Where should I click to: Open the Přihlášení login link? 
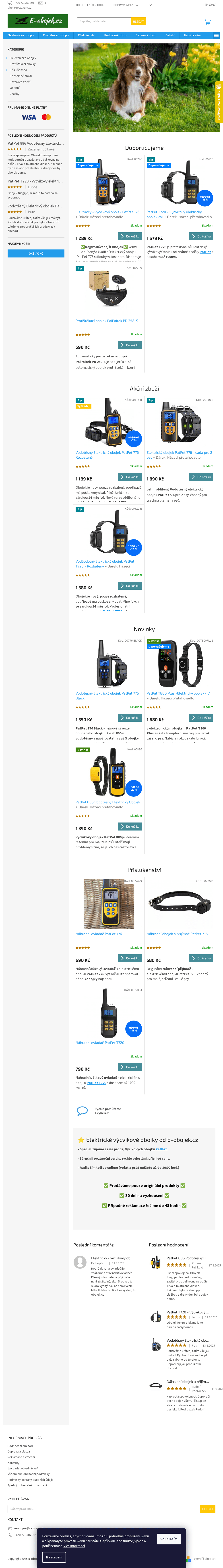pyautogui.click(x=209, y=5)
